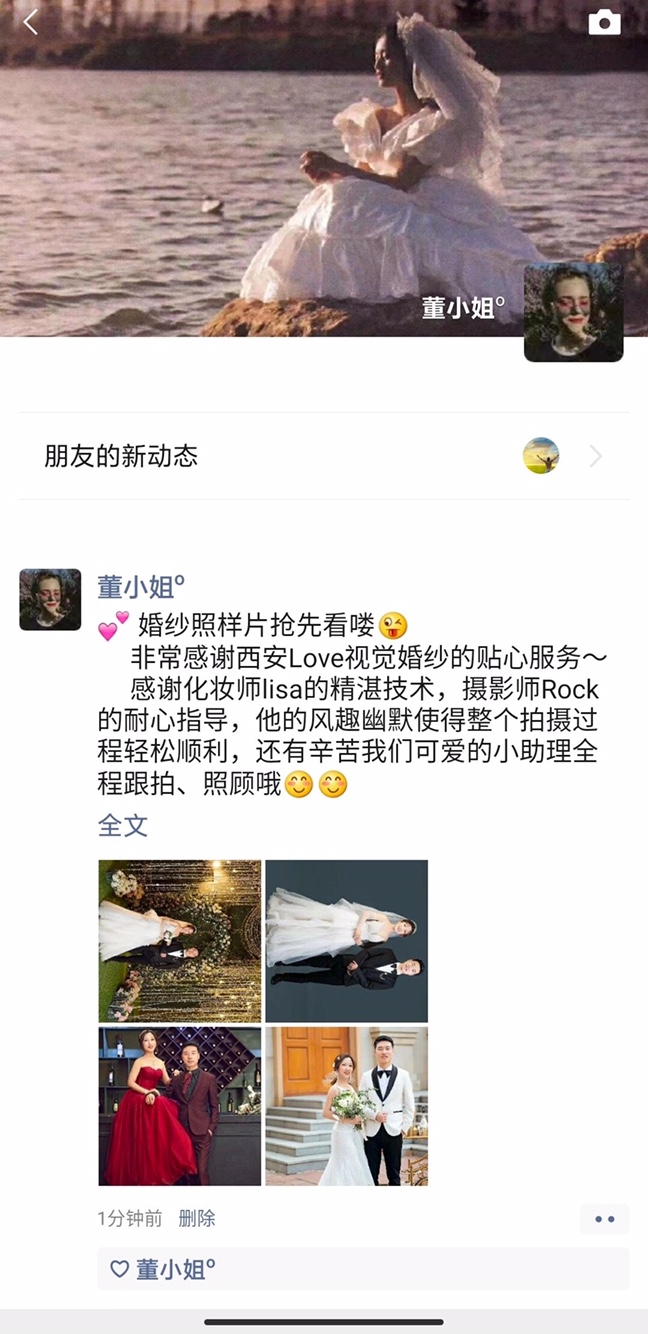Go back using the top-left arrow

tap(31, 22)
